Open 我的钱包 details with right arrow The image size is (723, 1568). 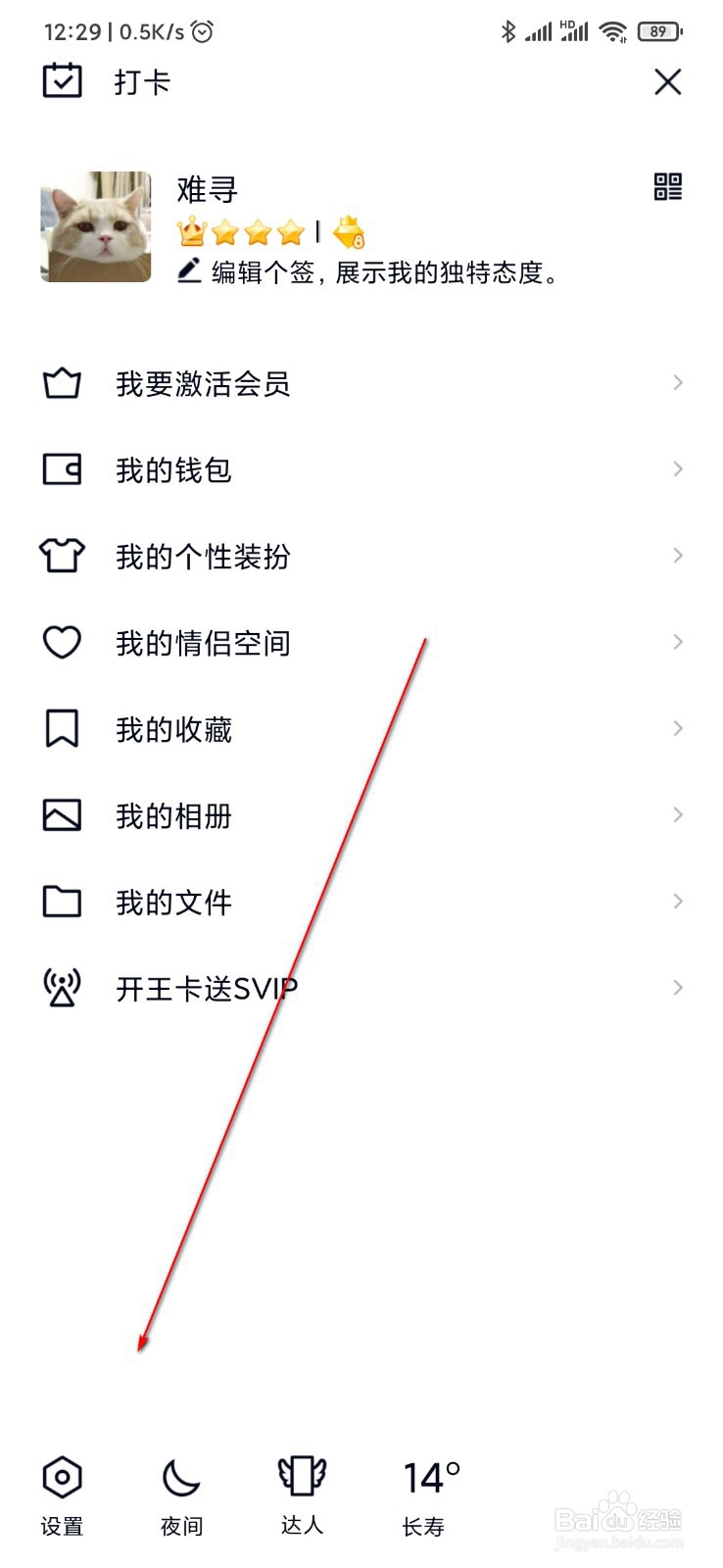678,469
